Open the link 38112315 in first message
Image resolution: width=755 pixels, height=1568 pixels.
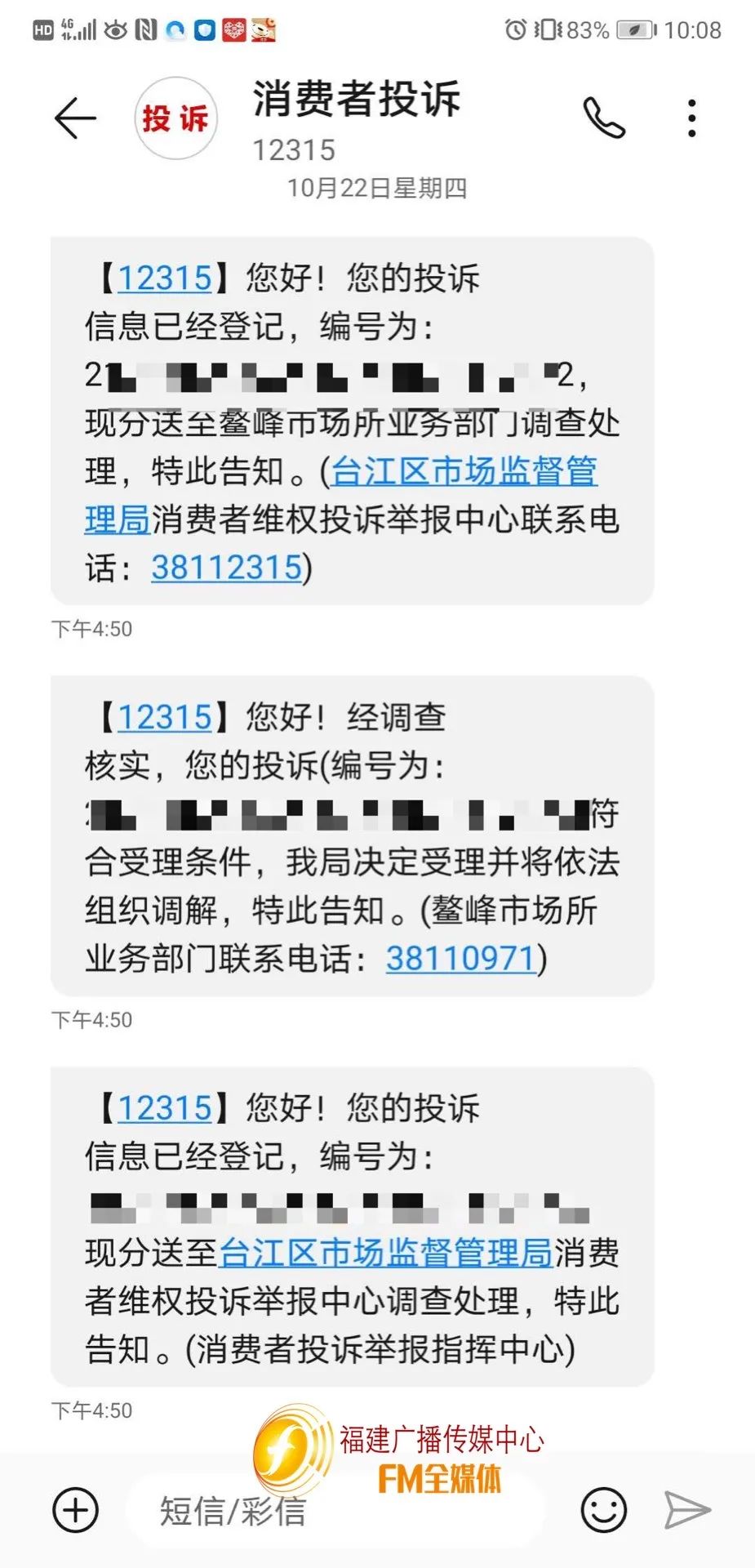point(223,569)
